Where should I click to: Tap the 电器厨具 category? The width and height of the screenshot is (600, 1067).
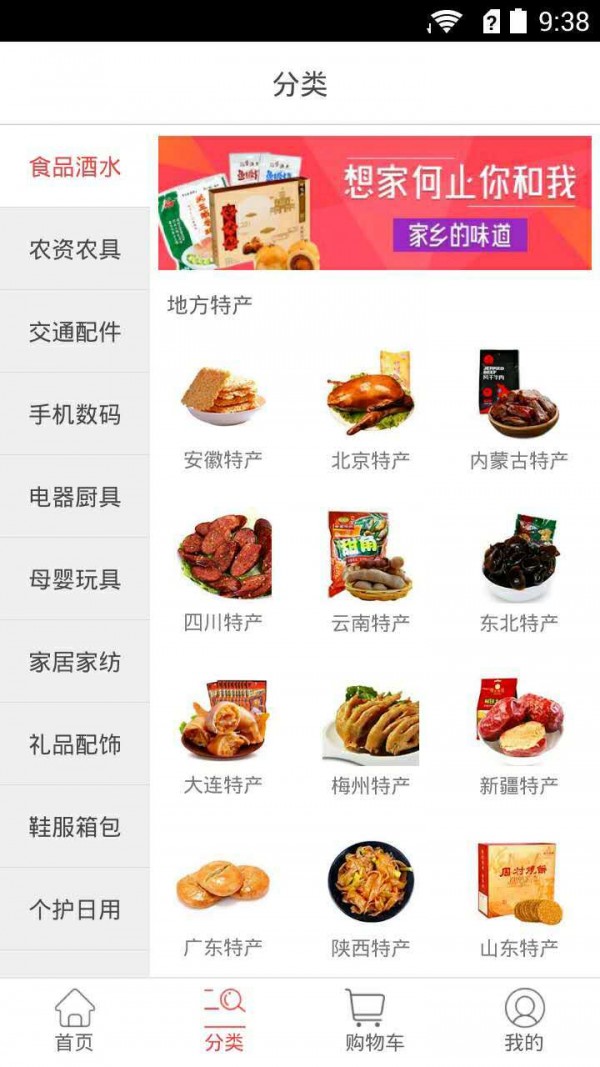75,497
